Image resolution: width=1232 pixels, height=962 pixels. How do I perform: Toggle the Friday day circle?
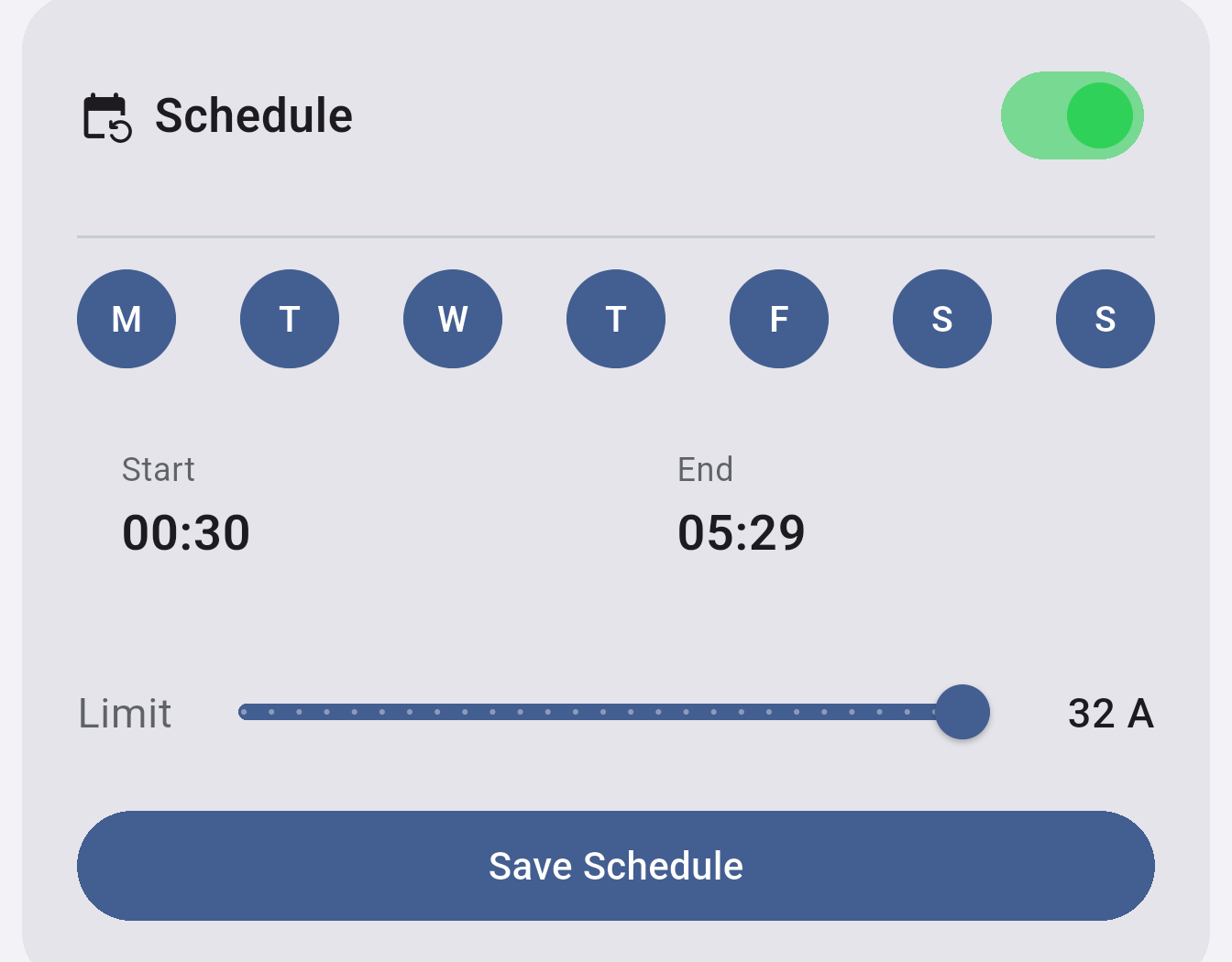coord(779,319)
